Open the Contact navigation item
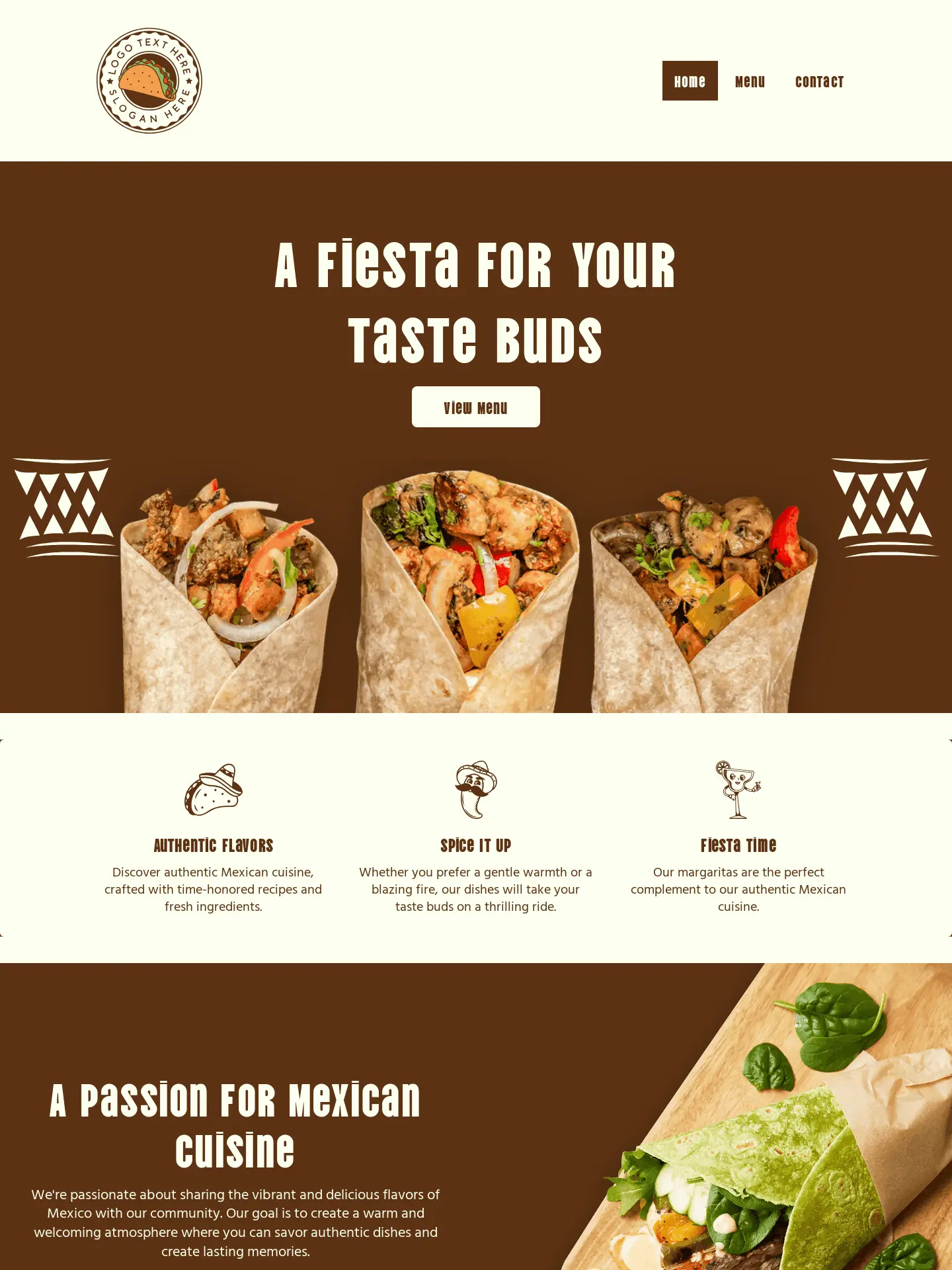Image resolution: width=952 pixels, height=1270 pixels. pyautogui.click(x=819, y=81)
